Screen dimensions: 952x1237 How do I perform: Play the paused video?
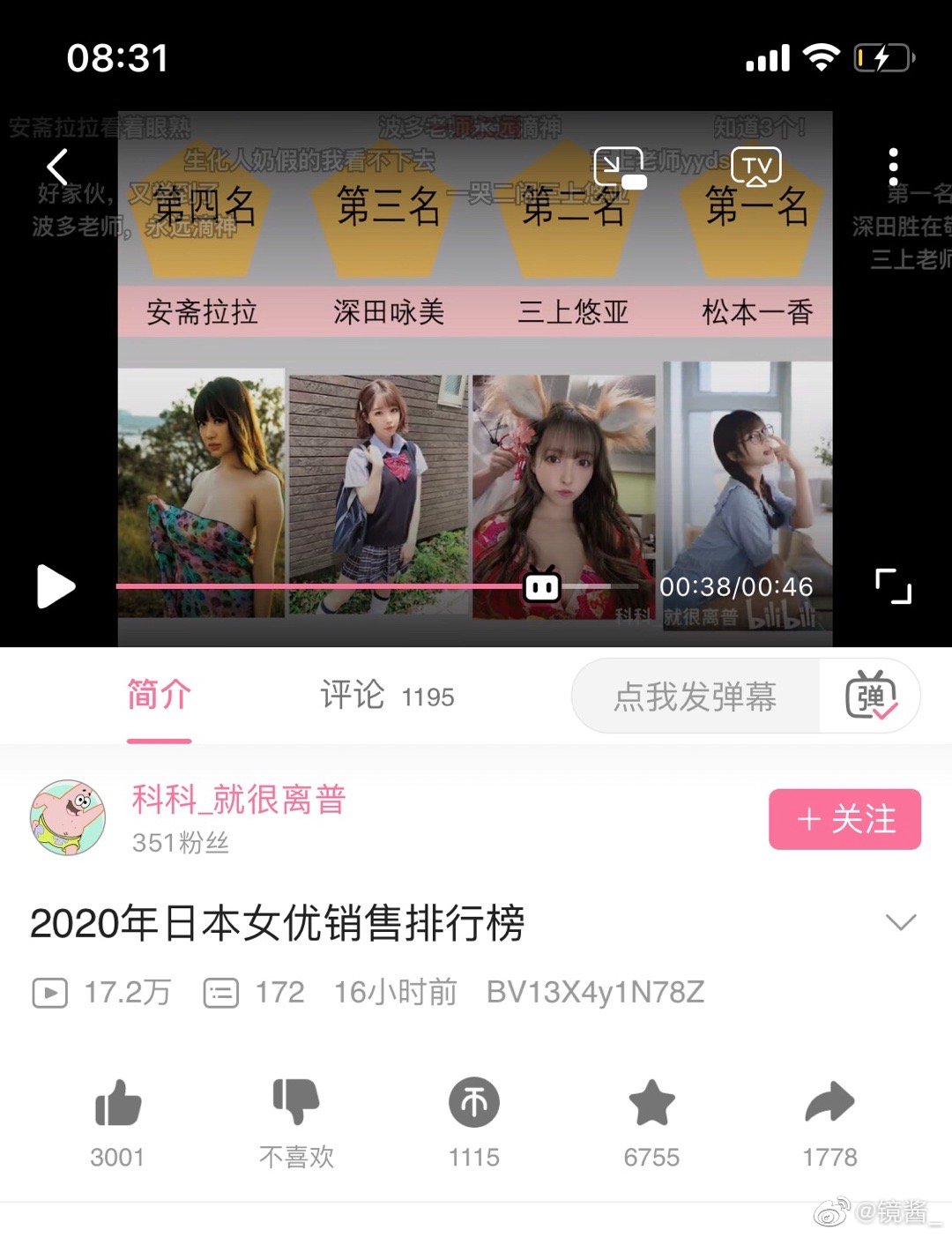pos(56,586)
